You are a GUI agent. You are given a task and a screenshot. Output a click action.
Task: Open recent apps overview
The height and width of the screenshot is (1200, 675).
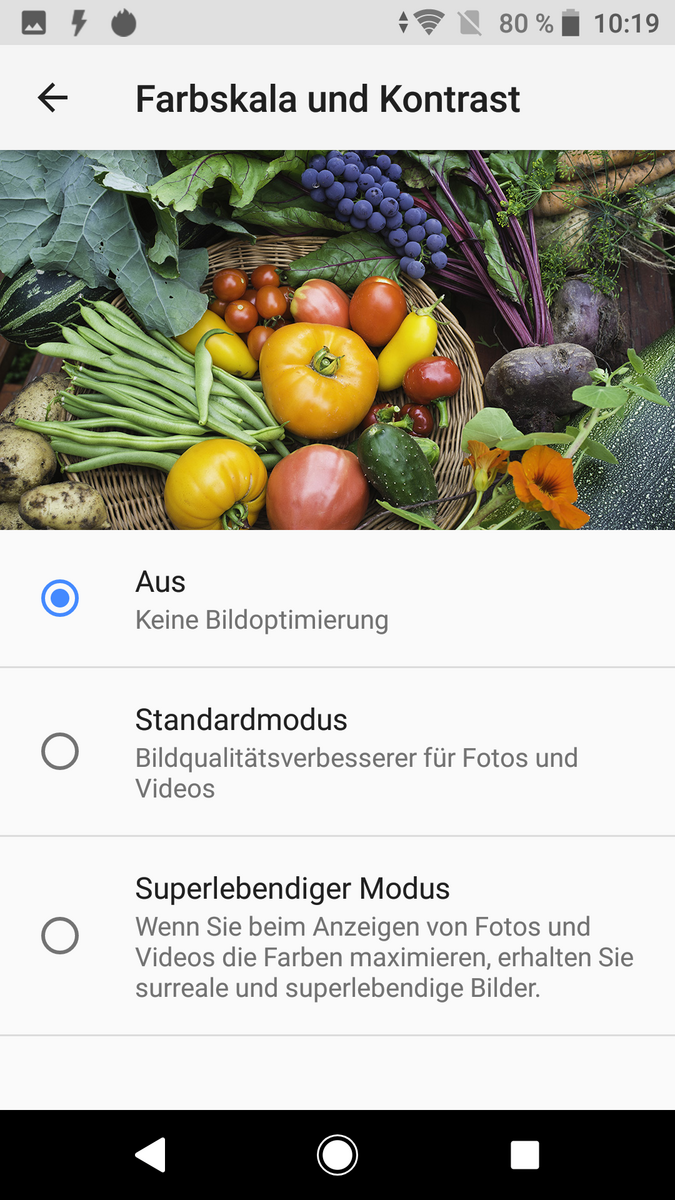[x=524, y=1155]
